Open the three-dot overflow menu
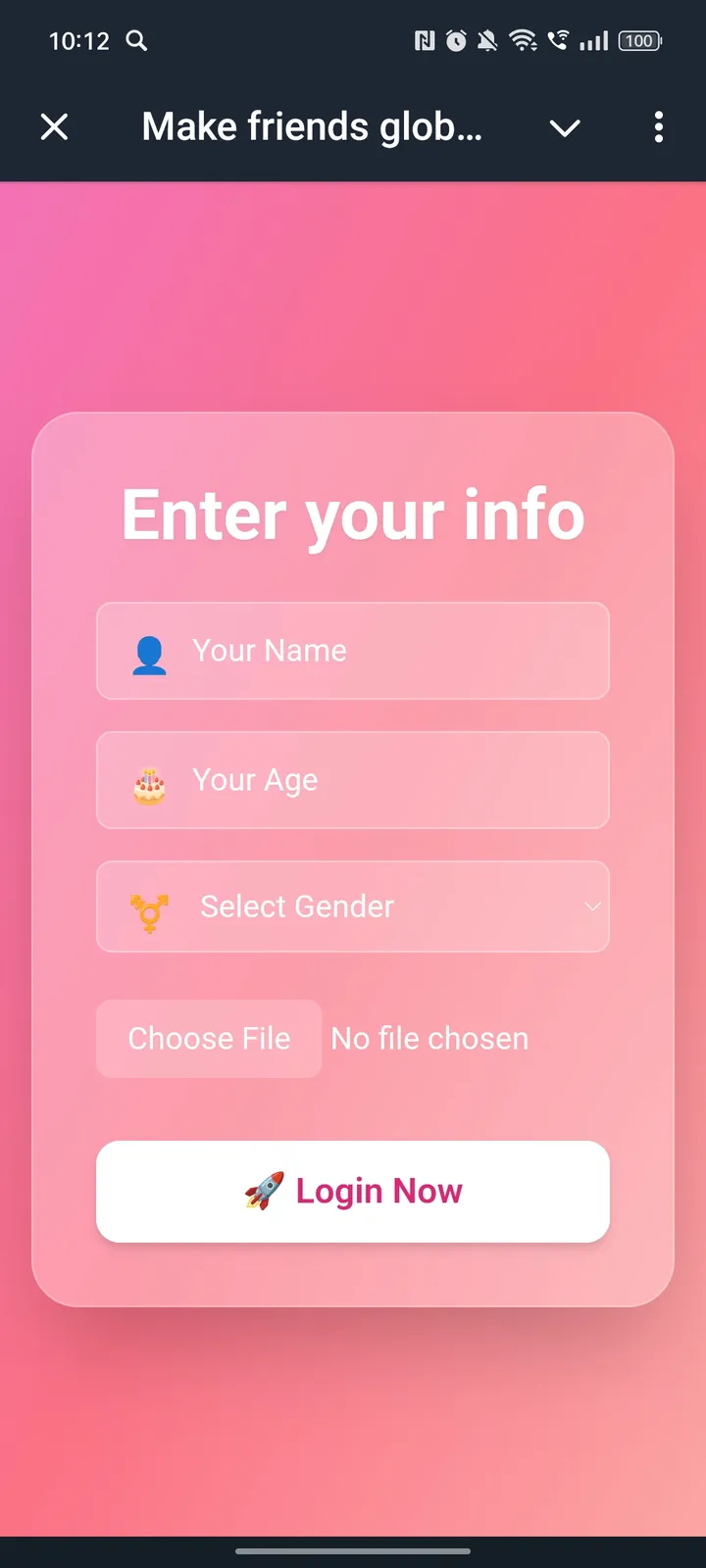This screenshot has height=1568, width=706. (x=658, y=126)
